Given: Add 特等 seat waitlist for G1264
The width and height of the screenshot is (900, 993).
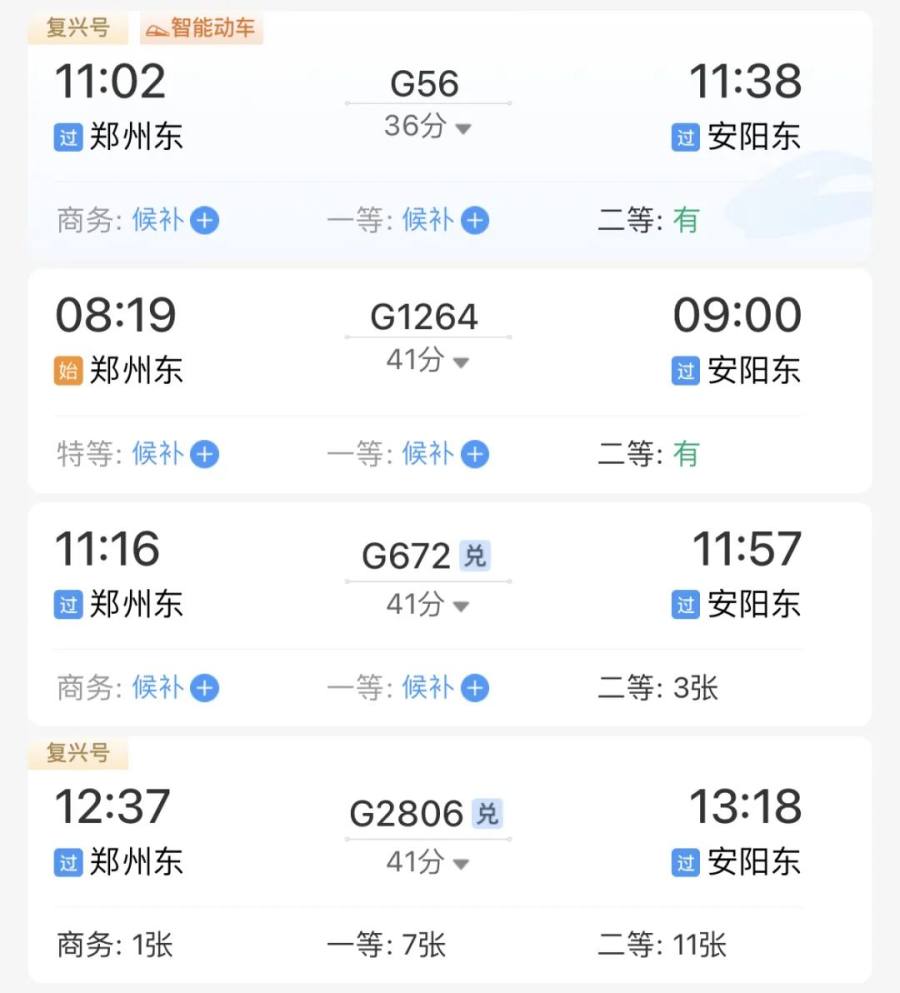Looking at the screenshot, I should (204, 455).
